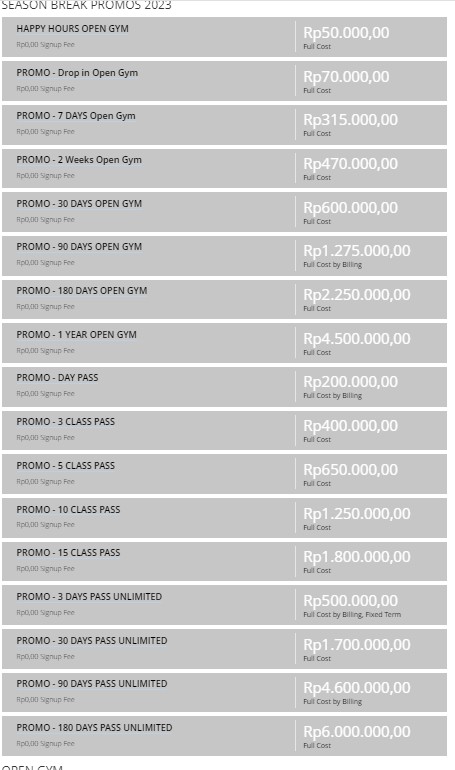Choose PROMO - 30 DAYS PASS UNLIMITED
Viewport: 455px width, 770px height.
click(x=224, y=649)
